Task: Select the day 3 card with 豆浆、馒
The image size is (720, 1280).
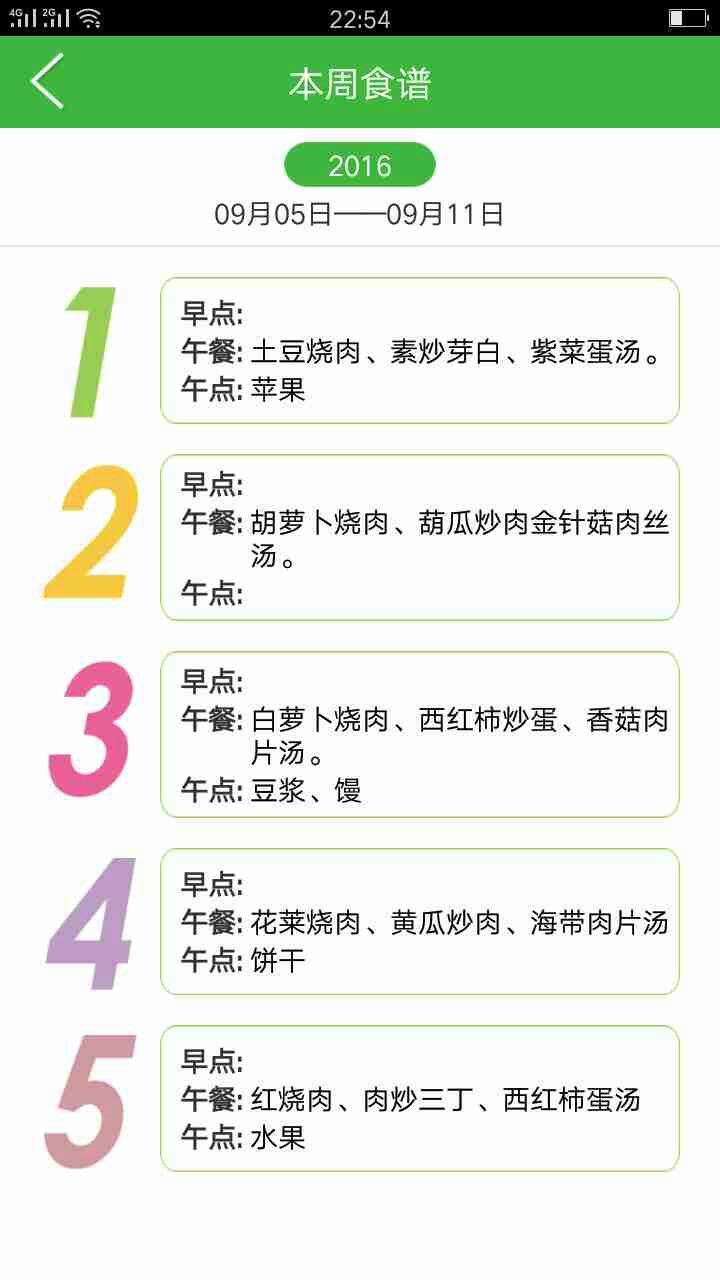Action: 420,735
